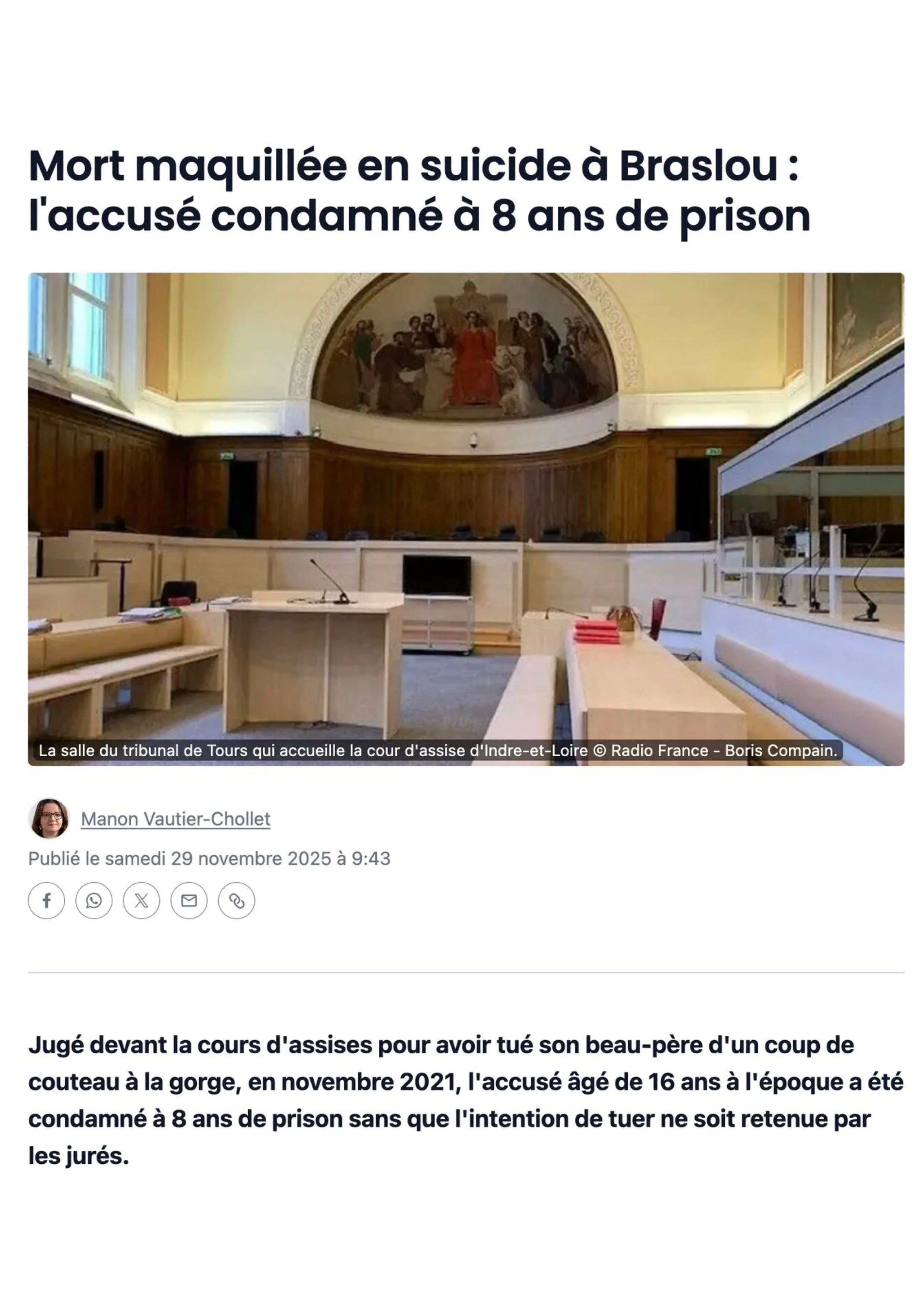
Task: Share the article on X
Action: pos(141,901)
